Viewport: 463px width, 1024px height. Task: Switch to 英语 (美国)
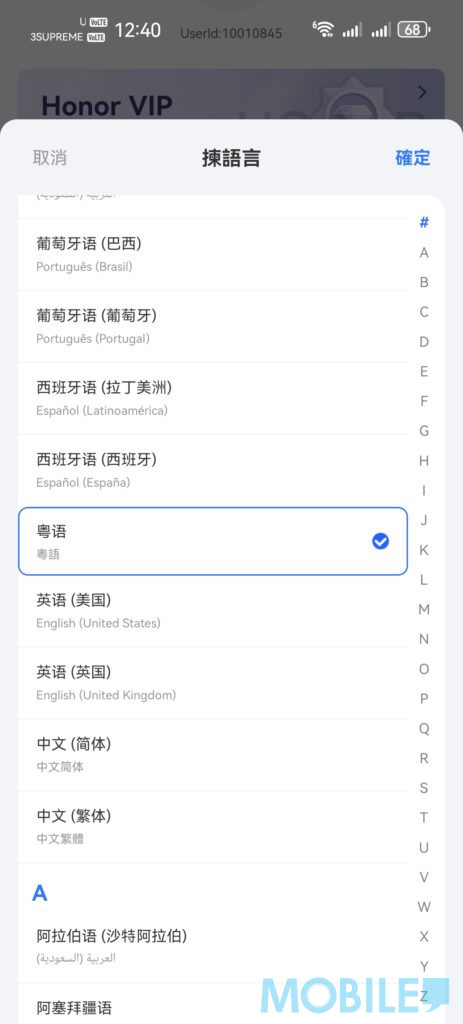coord(213,611)
